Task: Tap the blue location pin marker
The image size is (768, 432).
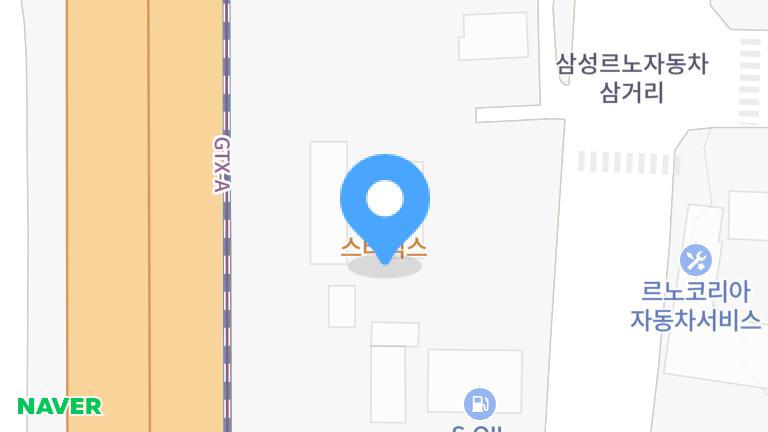Action: tap(385, 201)
